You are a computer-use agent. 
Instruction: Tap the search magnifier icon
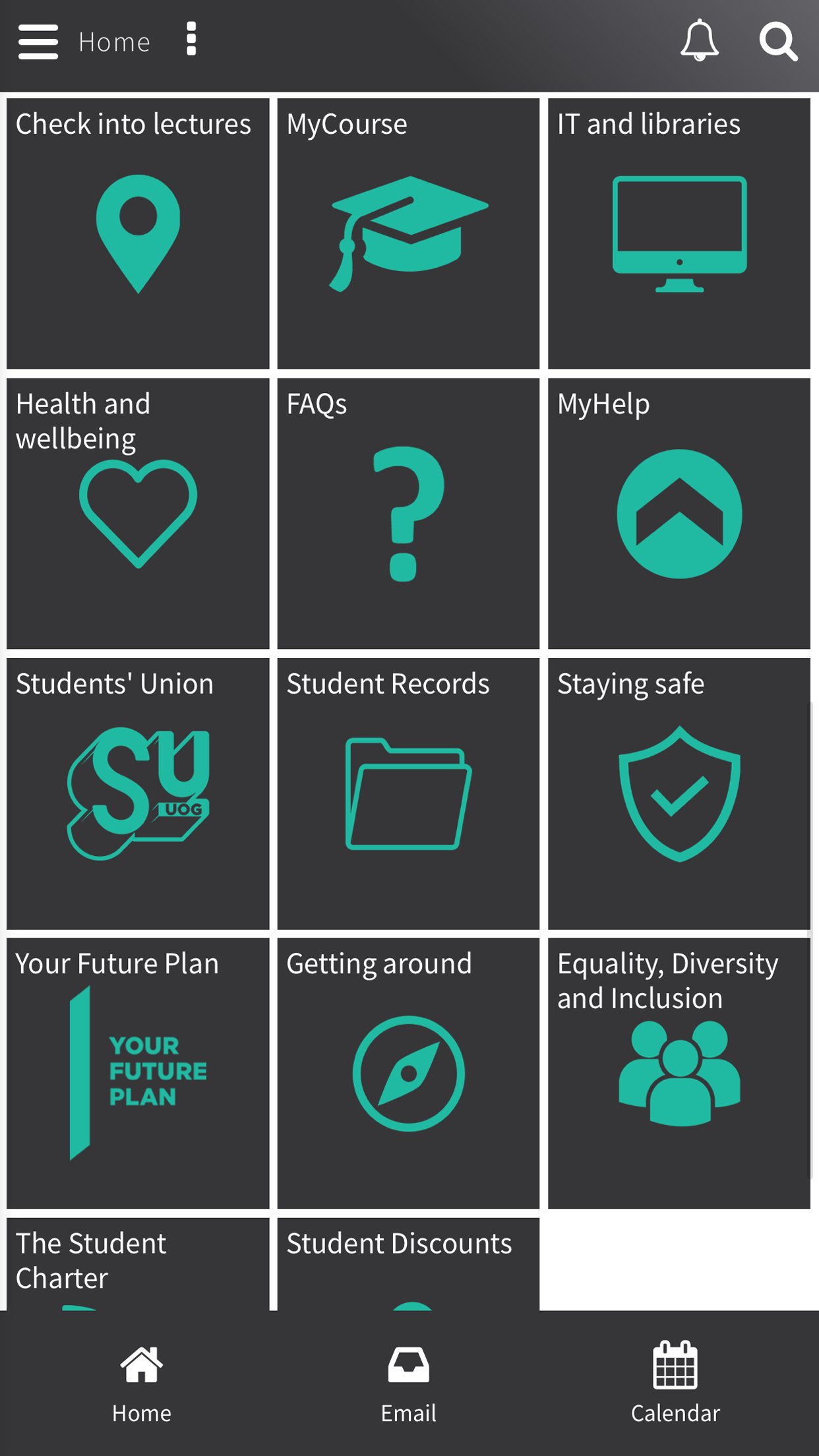778,42
